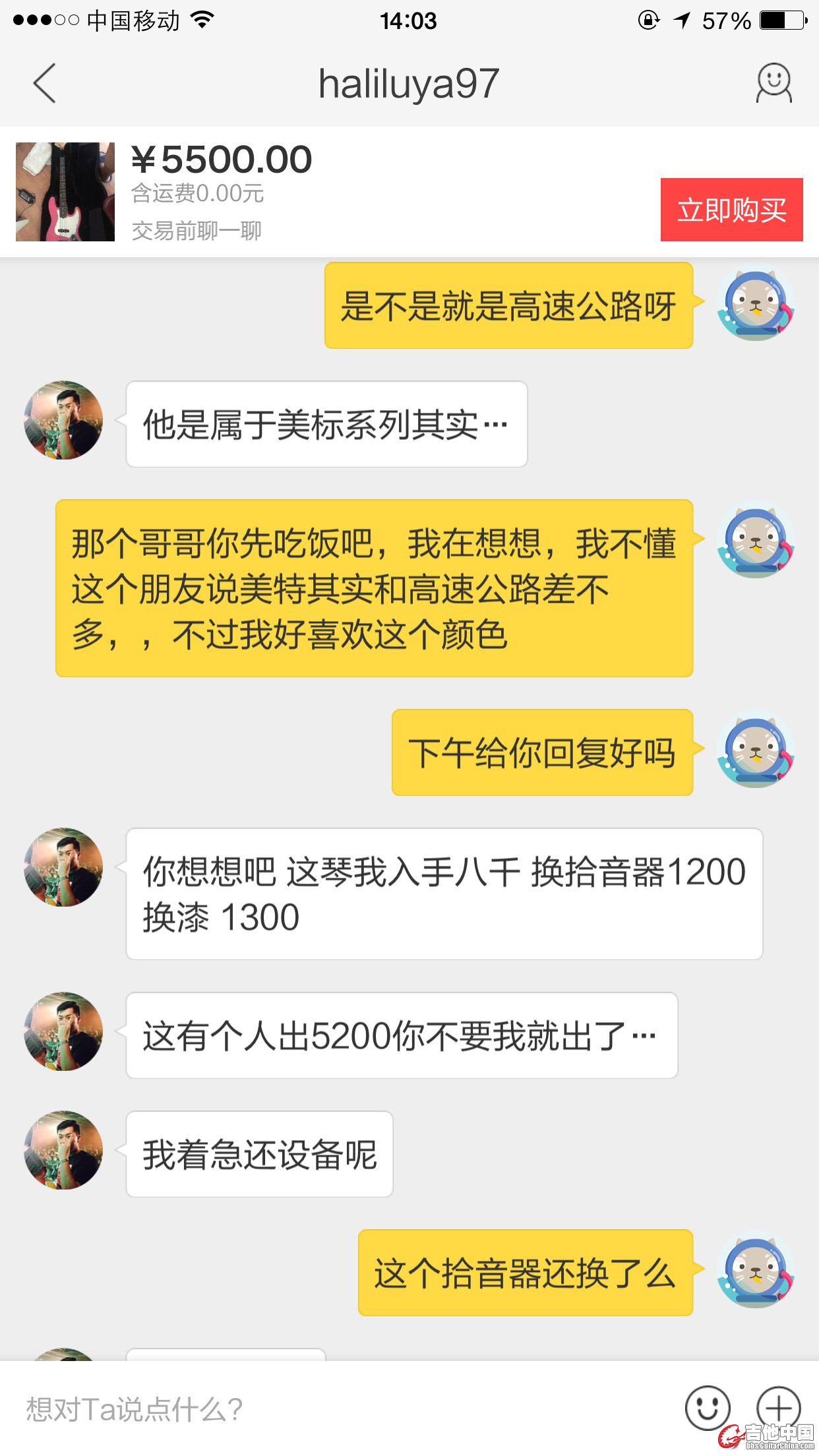Open the emoji picker

(x=708, y=1408)
